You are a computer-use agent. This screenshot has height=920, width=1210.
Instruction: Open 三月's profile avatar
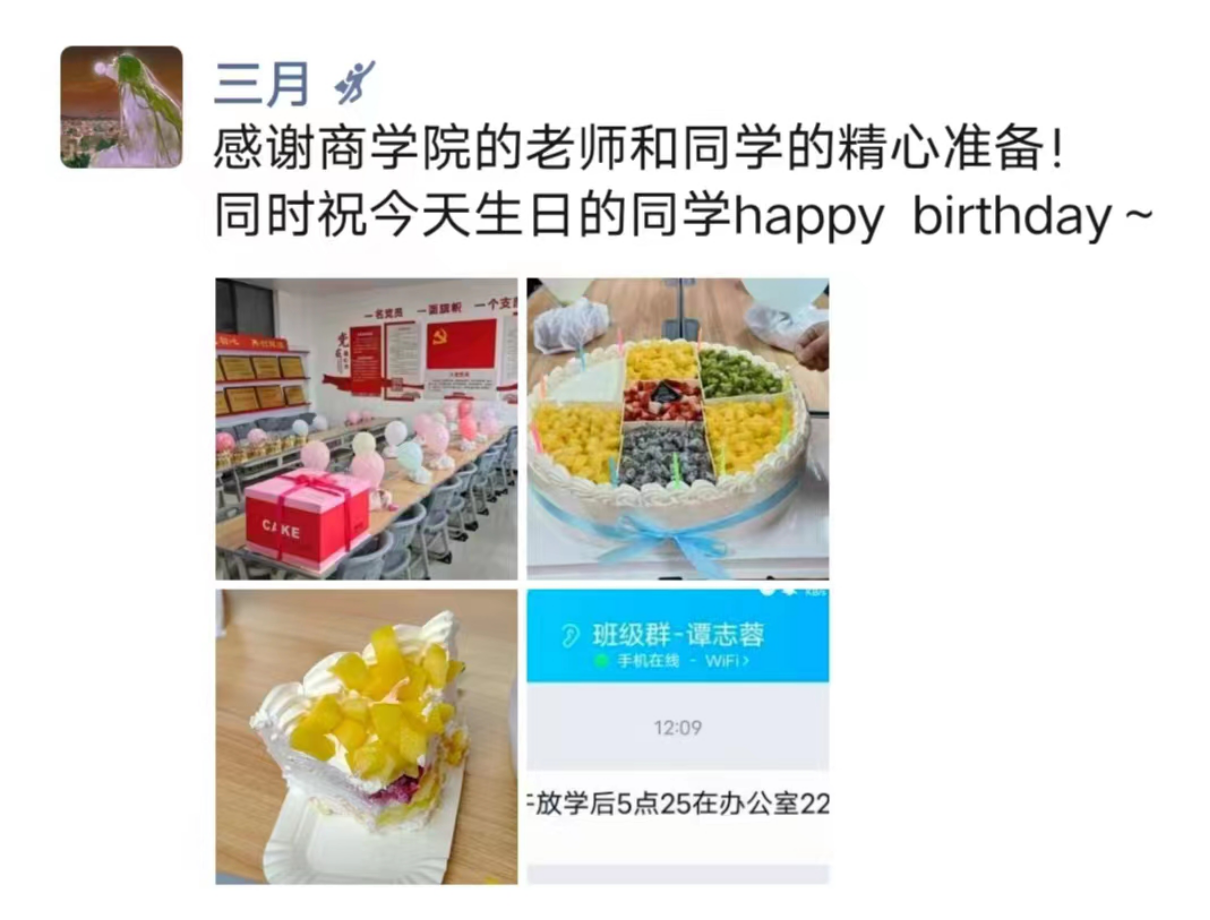pyautogui.click(x=121, y=107)
